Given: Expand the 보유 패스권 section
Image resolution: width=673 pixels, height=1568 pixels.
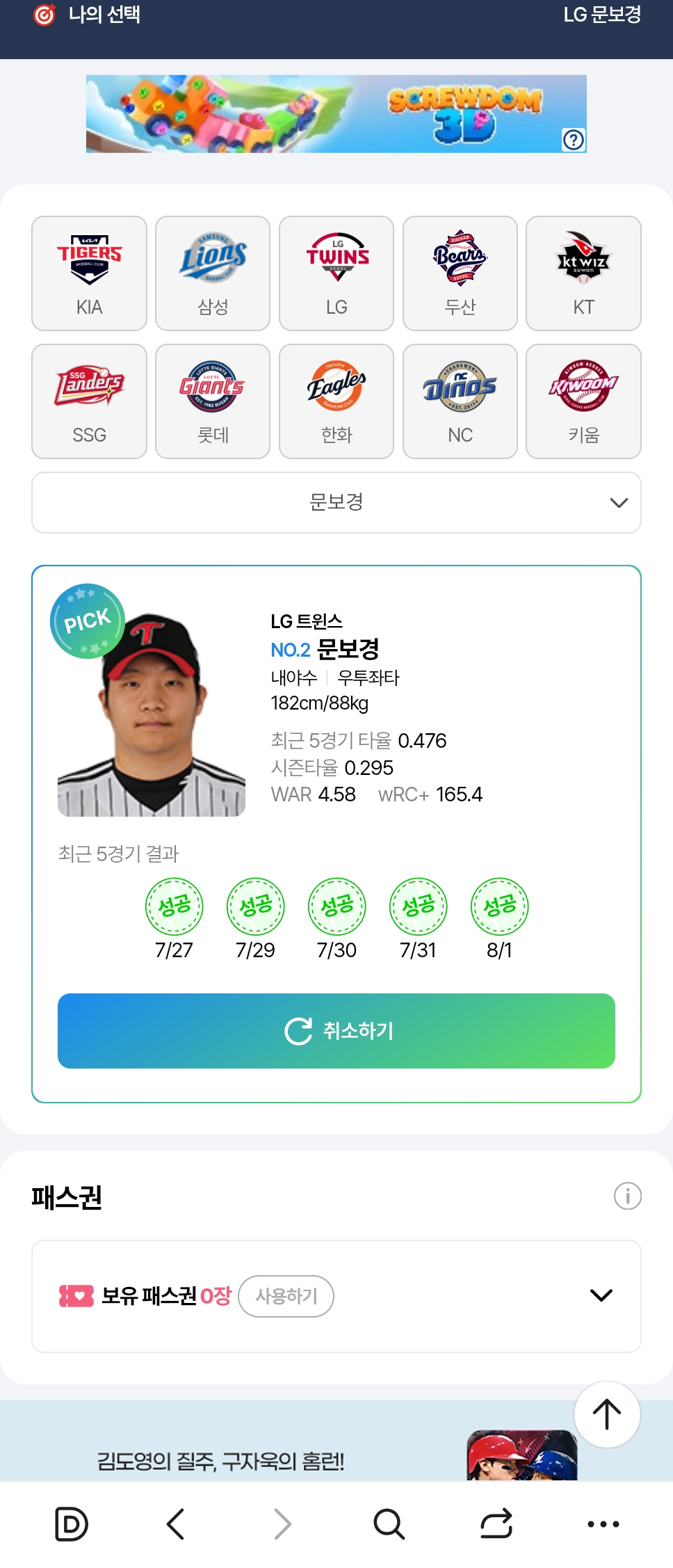Looking at the screenshot, I should coord(601,1295).
